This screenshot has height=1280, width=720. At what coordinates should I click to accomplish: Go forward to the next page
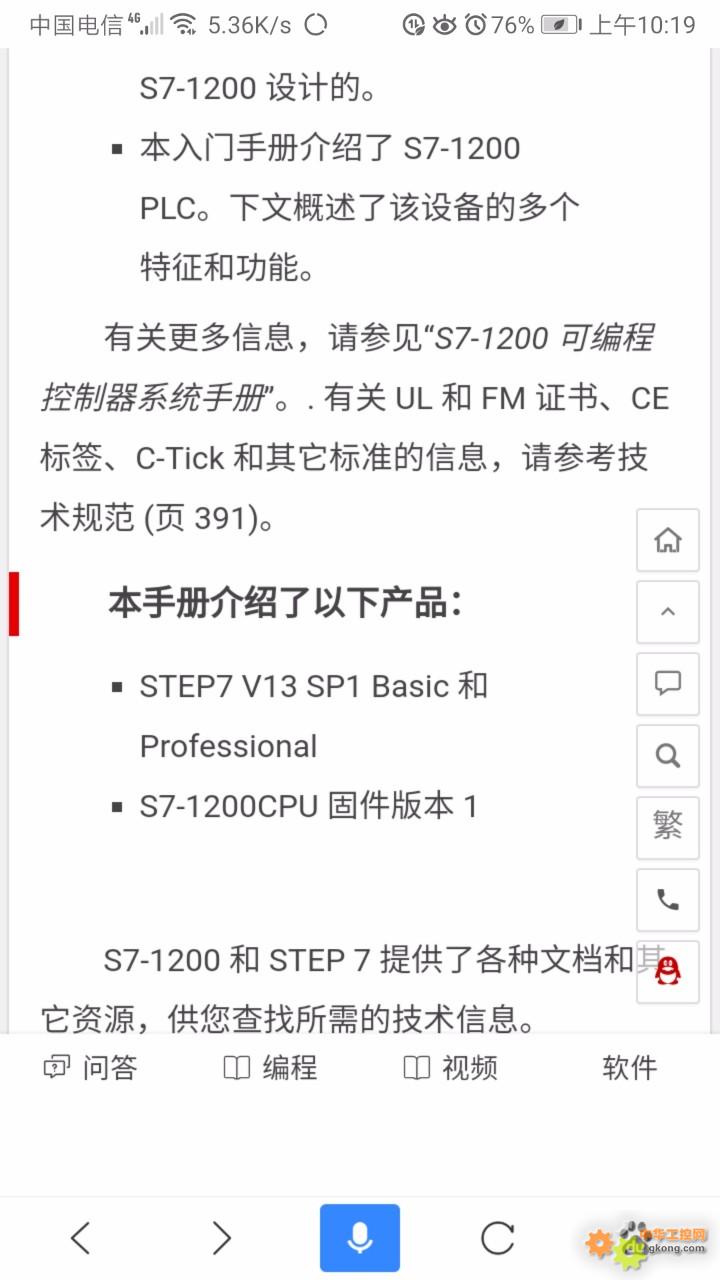pos(221,1238)
